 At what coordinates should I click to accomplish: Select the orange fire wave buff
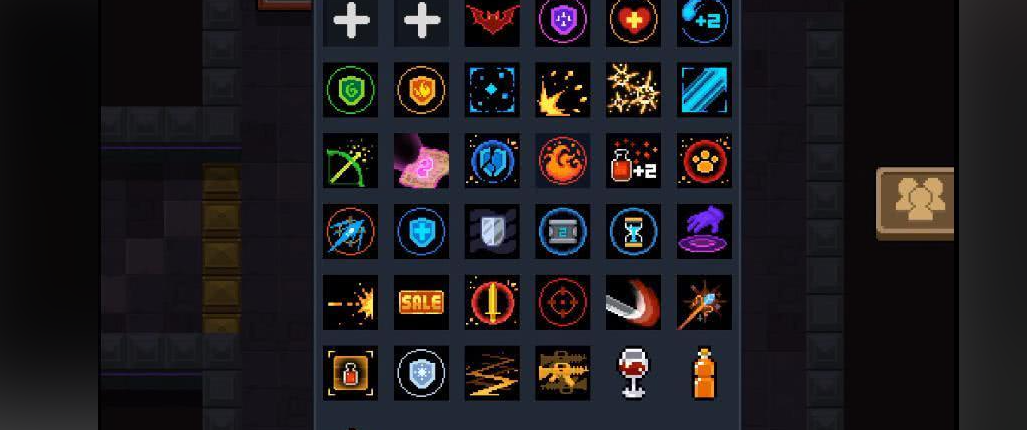(562, 161)
